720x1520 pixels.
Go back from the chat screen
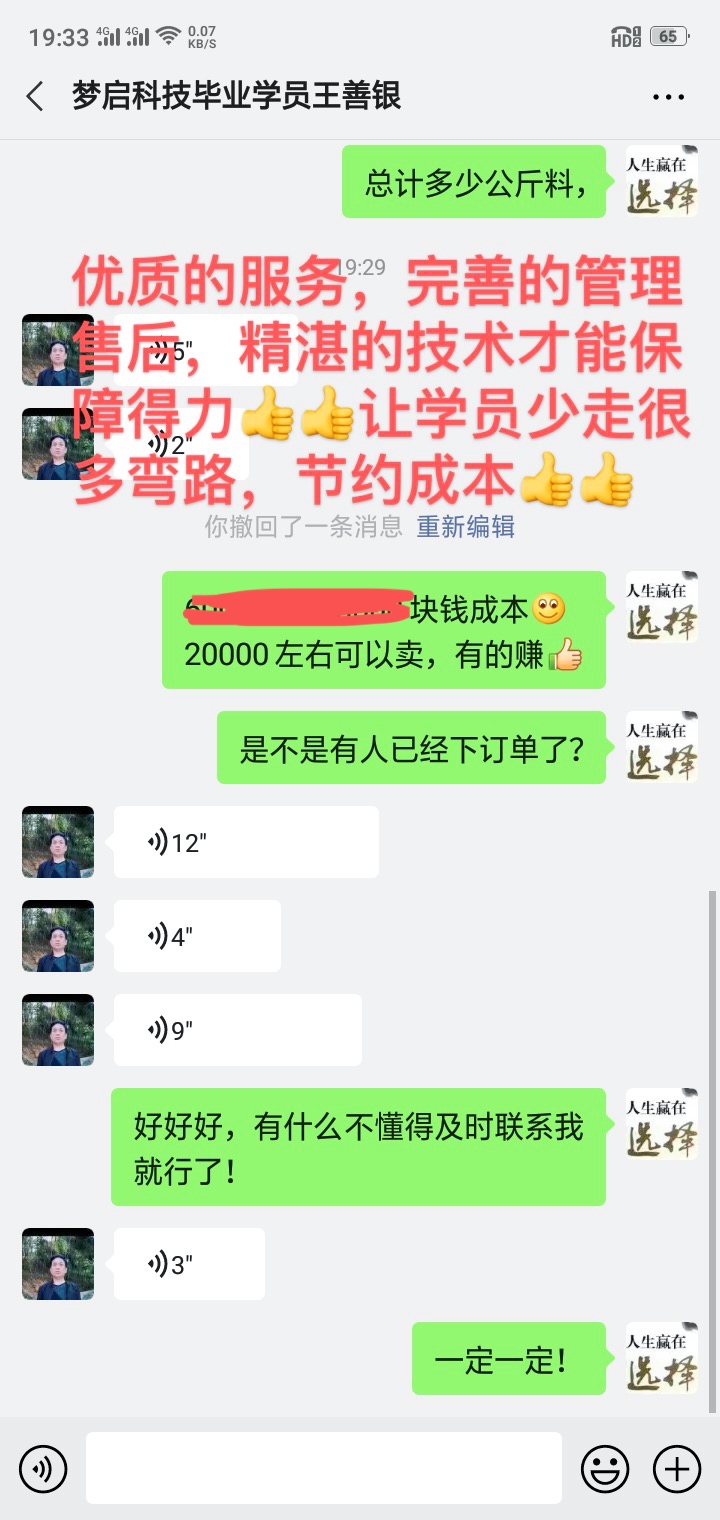35,97
